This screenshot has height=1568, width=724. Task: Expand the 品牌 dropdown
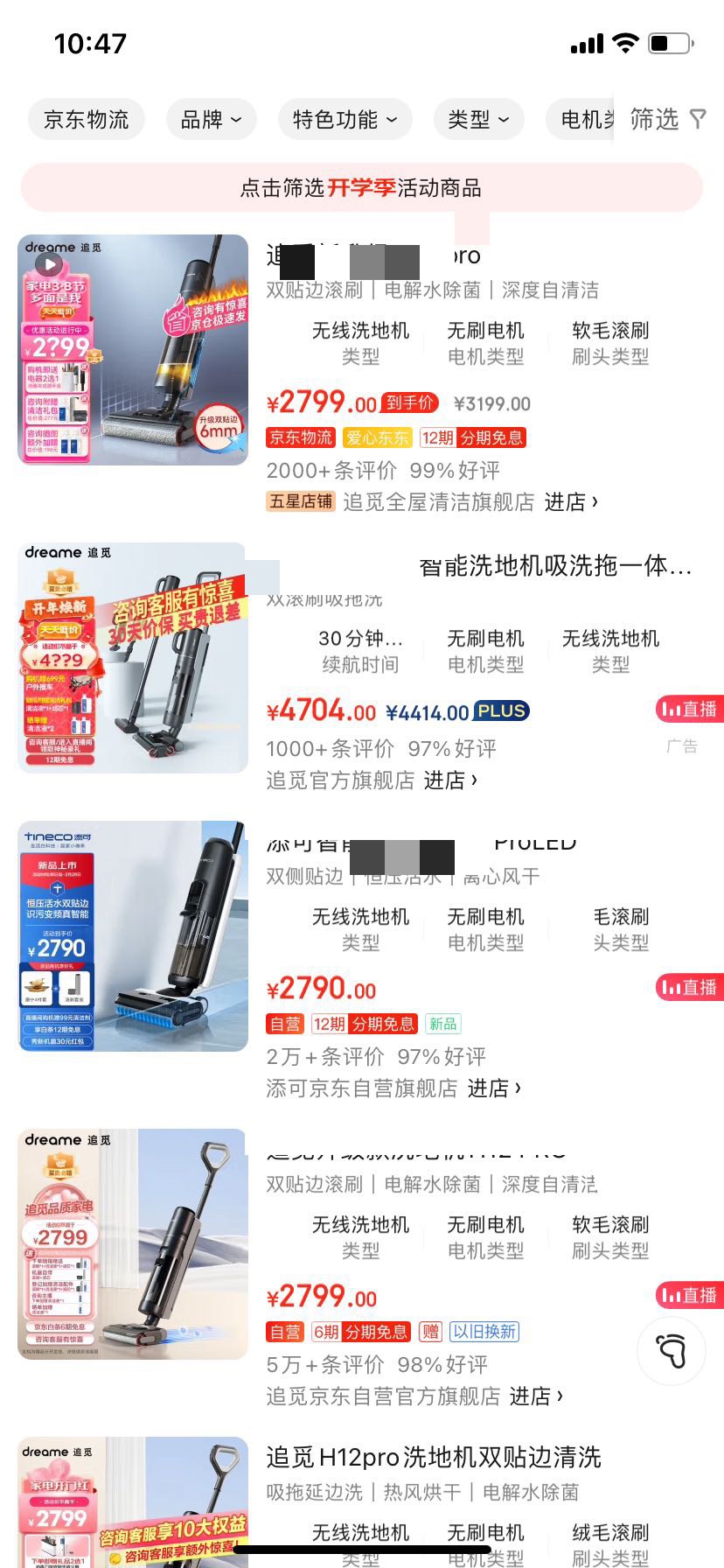pyautogui.click(x=211, y=119)
